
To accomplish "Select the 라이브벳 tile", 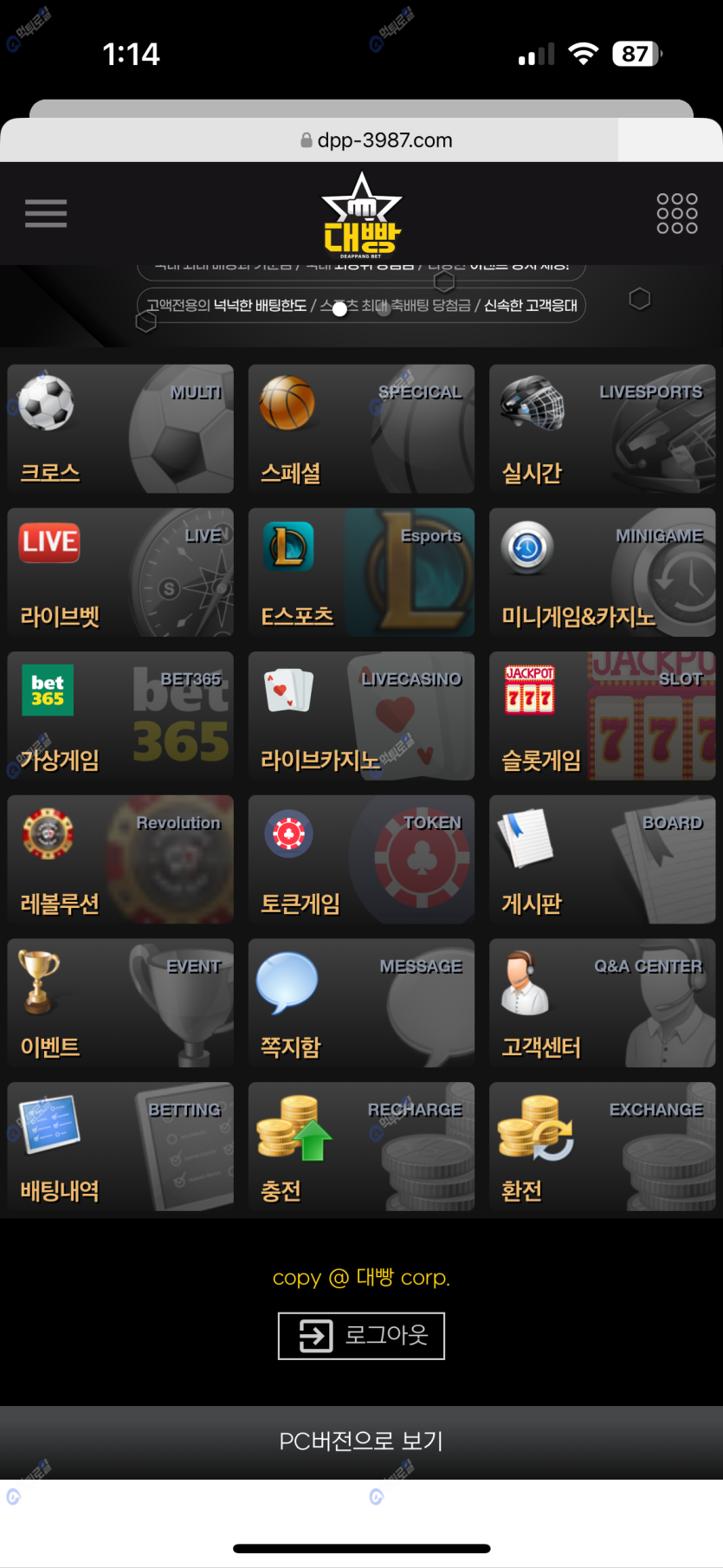I will [120, 573].
